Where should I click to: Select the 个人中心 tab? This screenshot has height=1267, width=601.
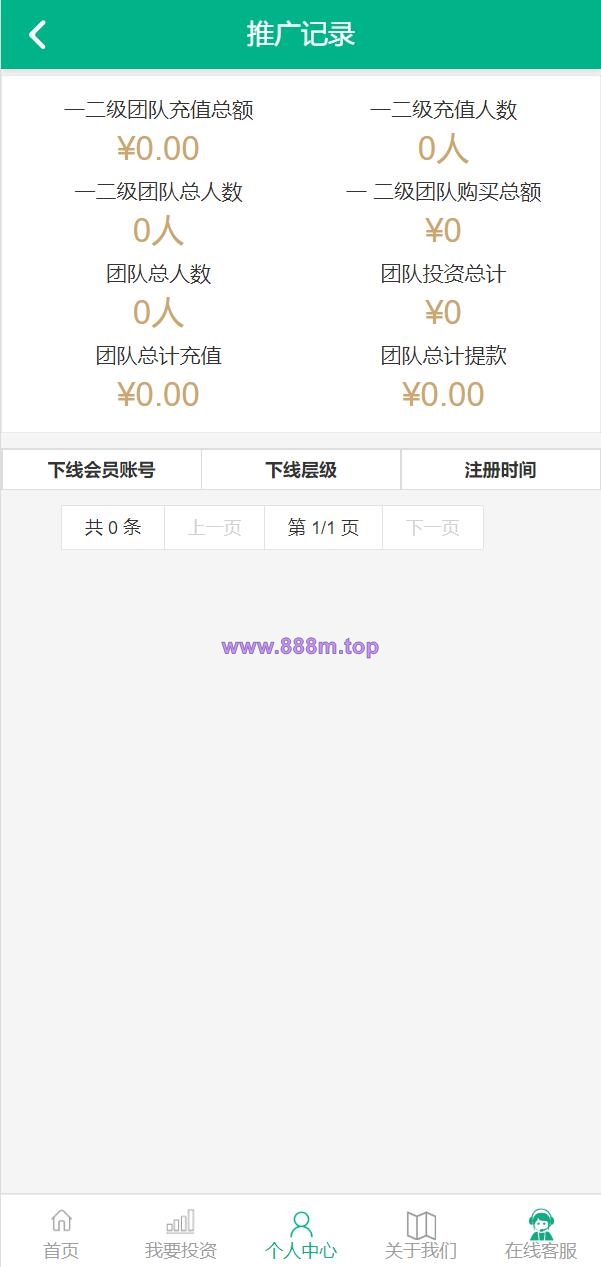300,1234
